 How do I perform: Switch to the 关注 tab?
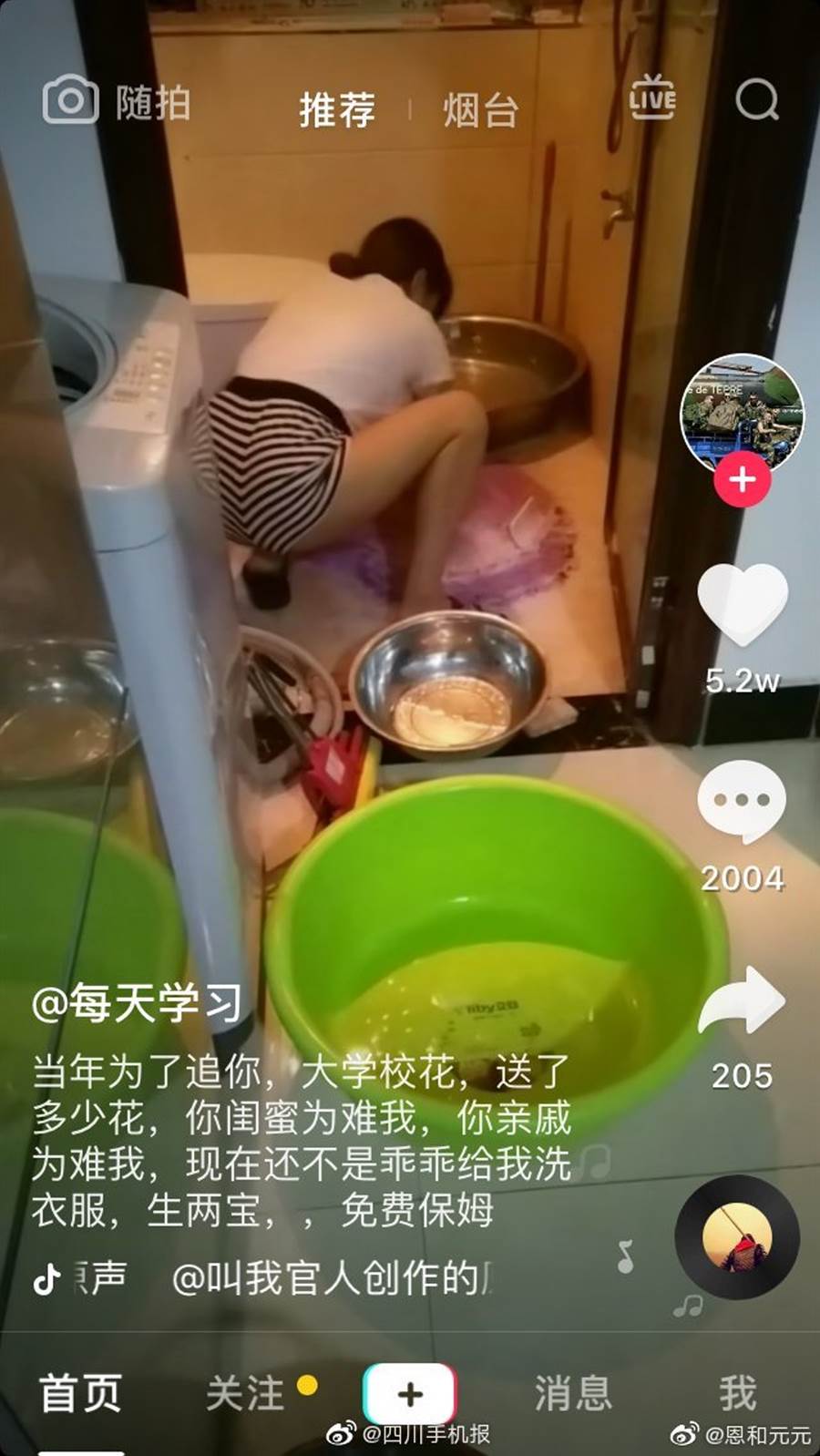pyautogui.click(x=245, y=1393)
